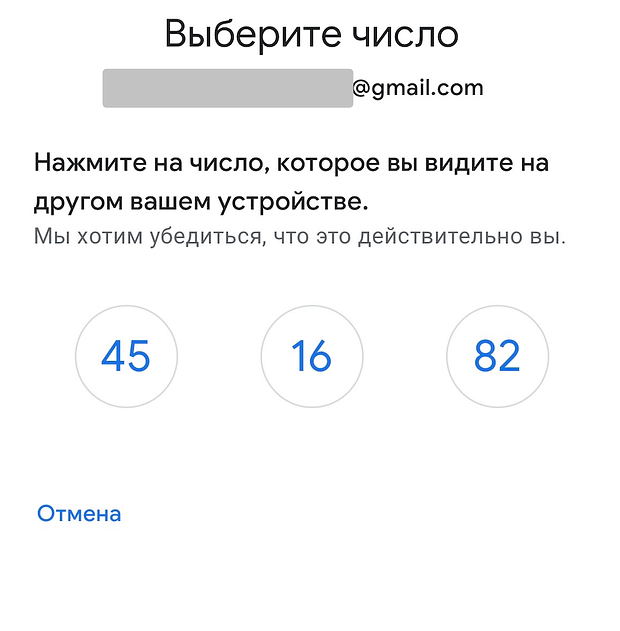Tap the Отмена link to cancel
The image size is (620, 631).
(79, 514)
